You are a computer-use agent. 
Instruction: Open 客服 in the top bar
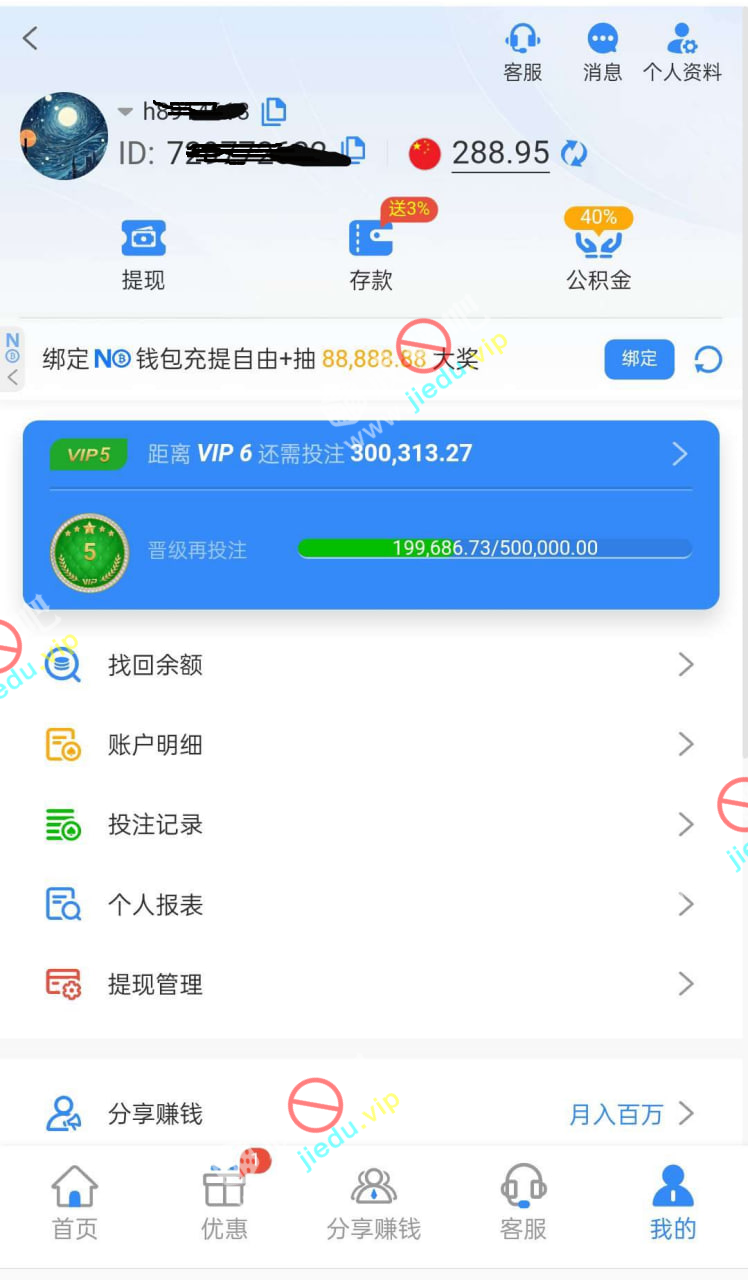(x=522, y=53)
